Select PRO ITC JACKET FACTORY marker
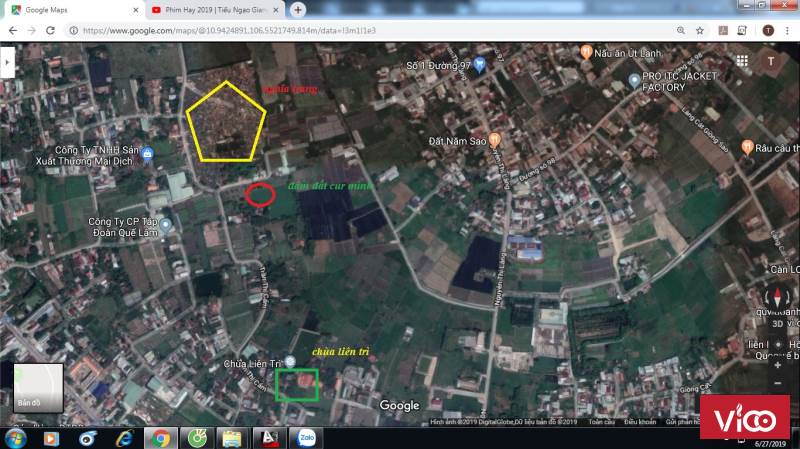 (x=634, y=79)
